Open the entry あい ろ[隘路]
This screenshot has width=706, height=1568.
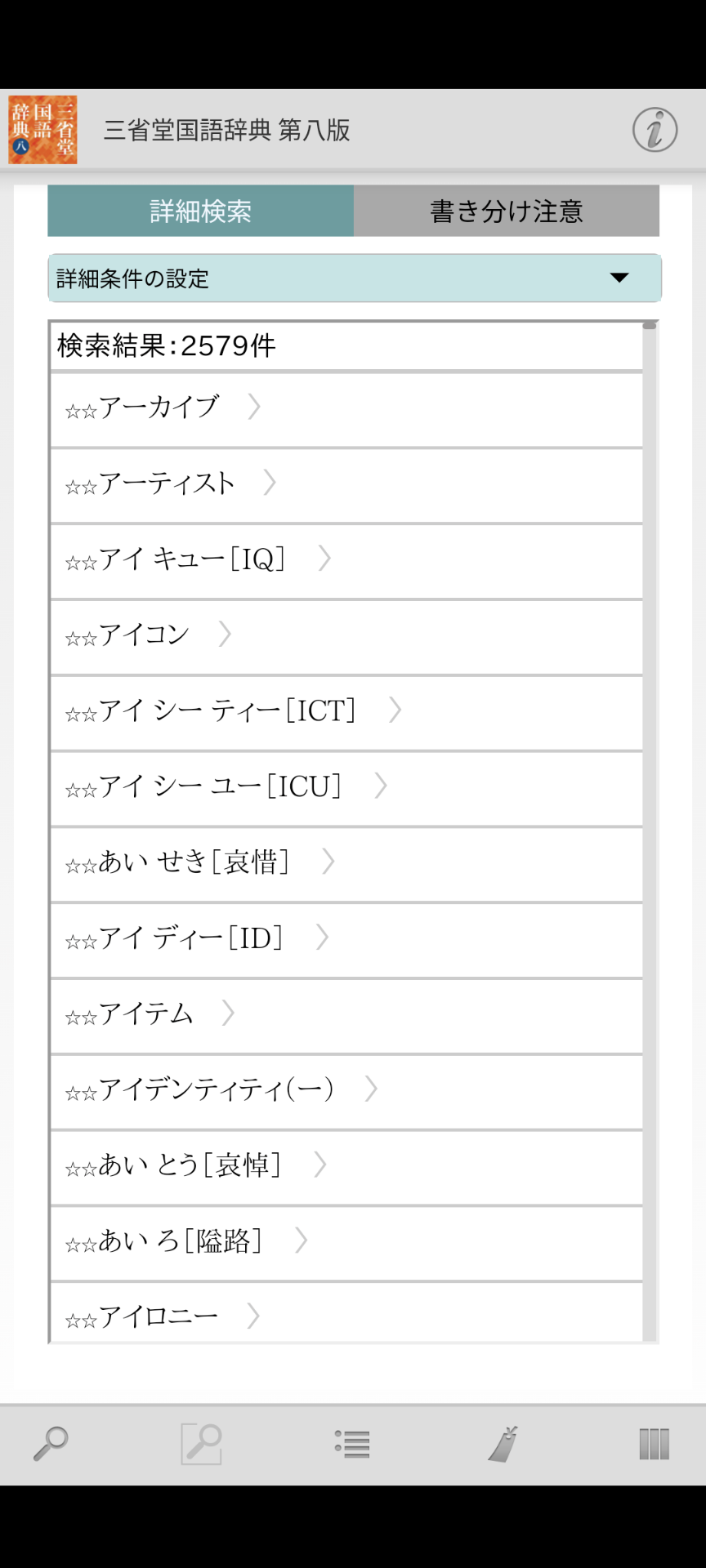(x=346, y=1242)
